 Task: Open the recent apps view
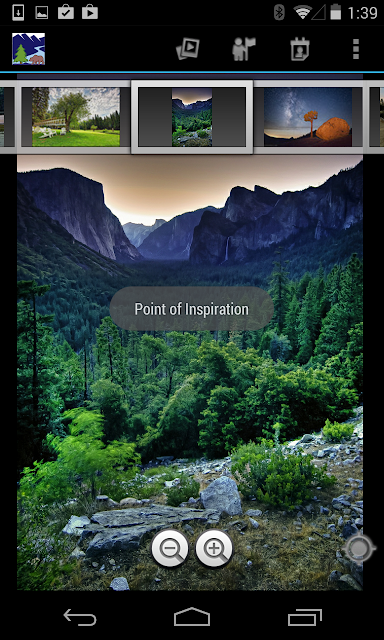tap(304, 617)
